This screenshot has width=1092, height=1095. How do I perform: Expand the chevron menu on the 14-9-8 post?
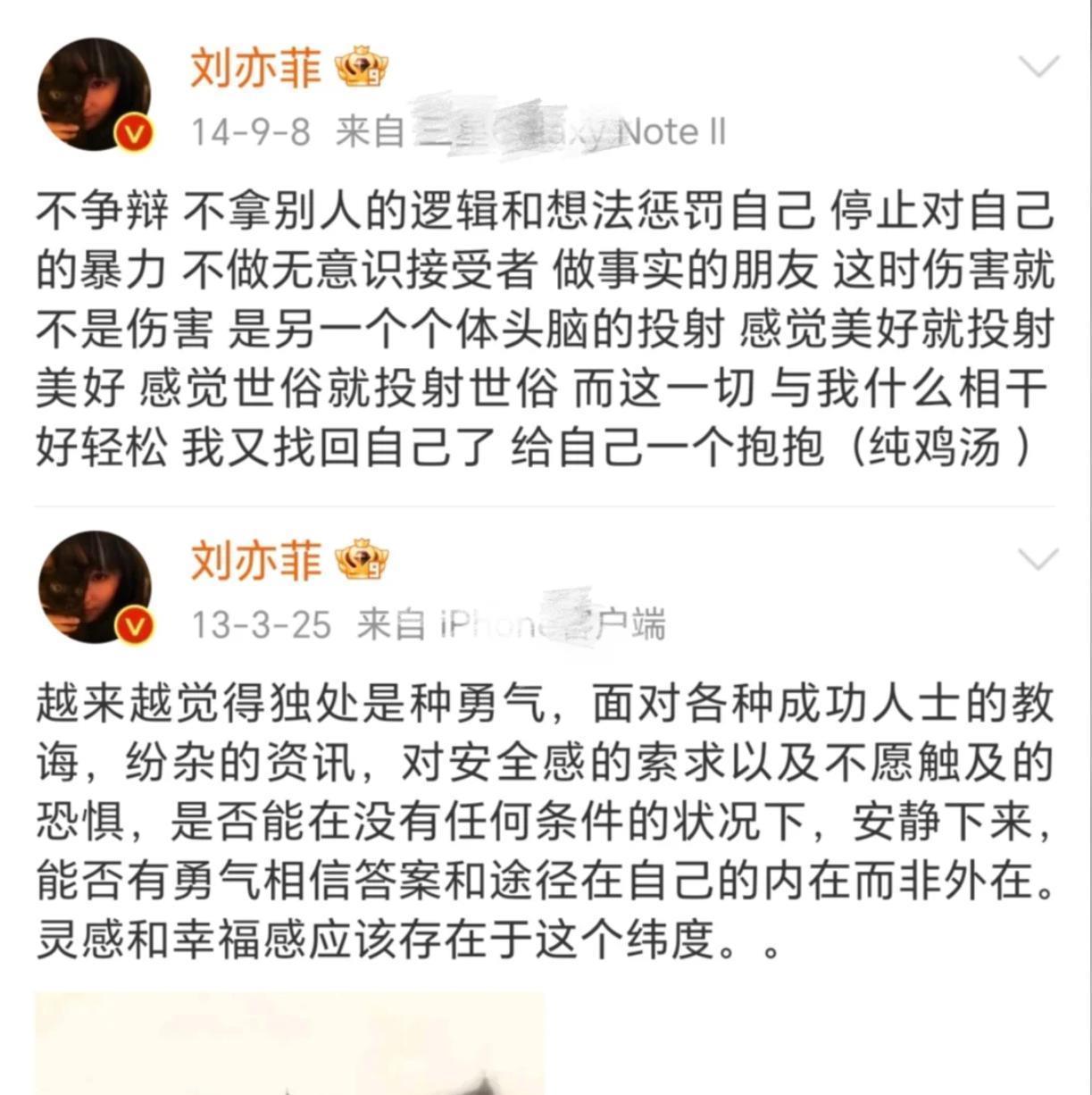point(1038,67)
